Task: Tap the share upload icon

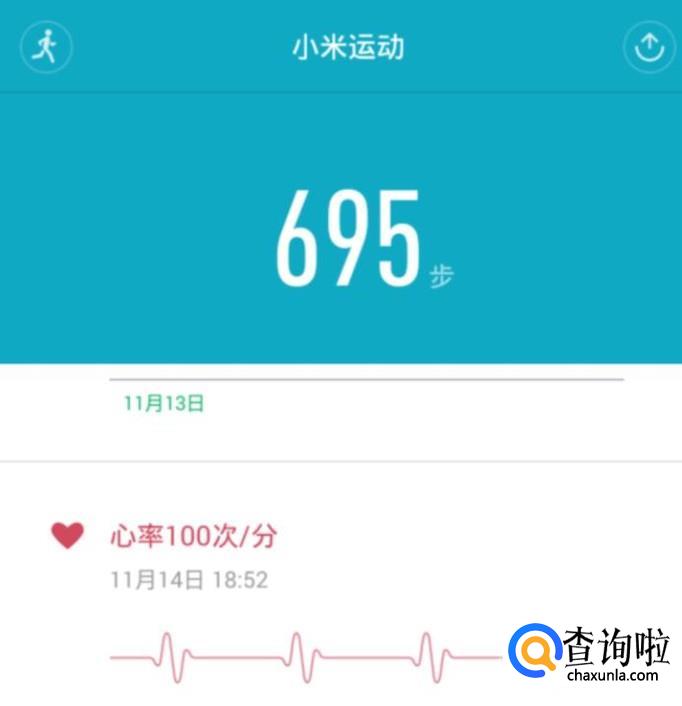Action: point(649,47)
